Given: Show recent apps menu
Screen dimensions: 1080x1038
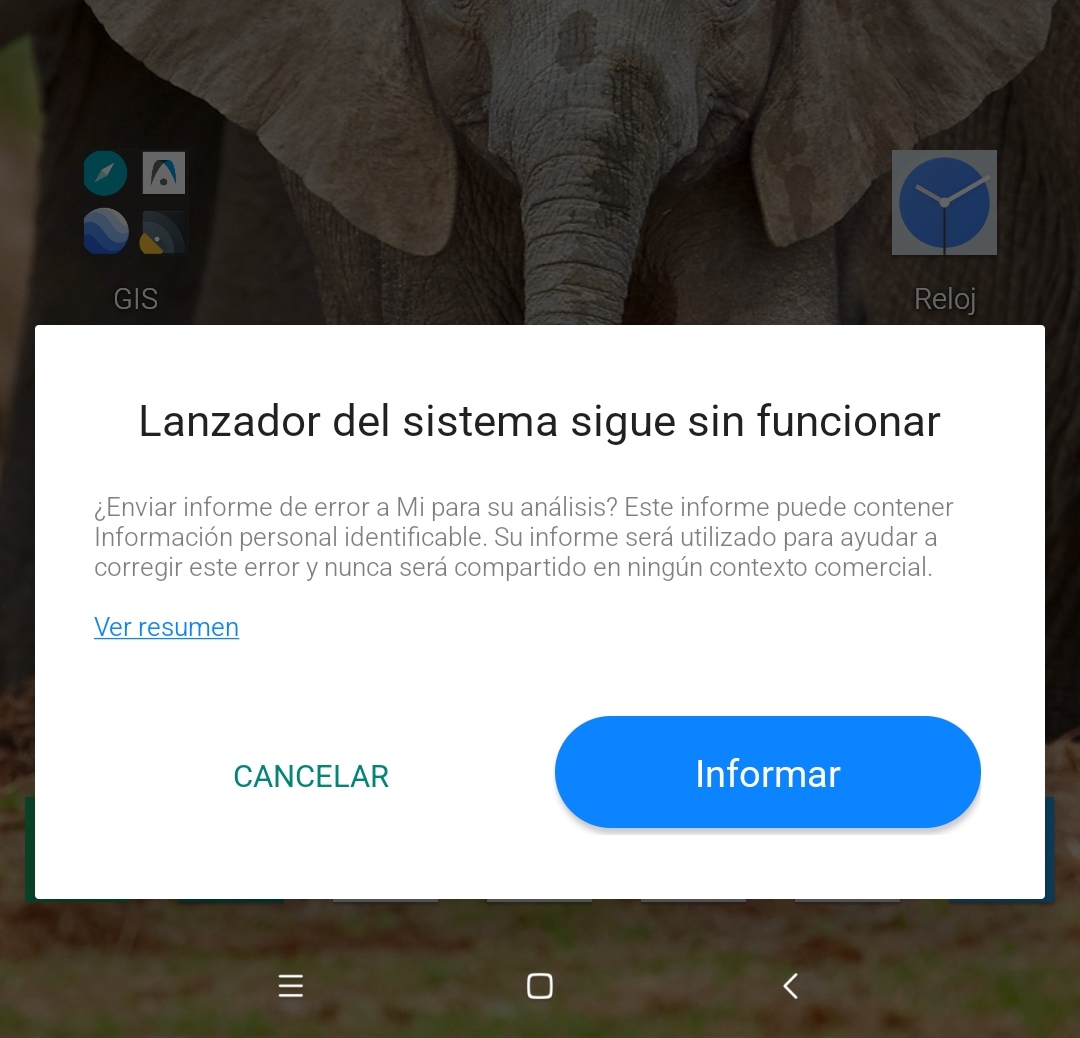Looking at the screenshot, I should pyautogui.click(x=291, y=986).
